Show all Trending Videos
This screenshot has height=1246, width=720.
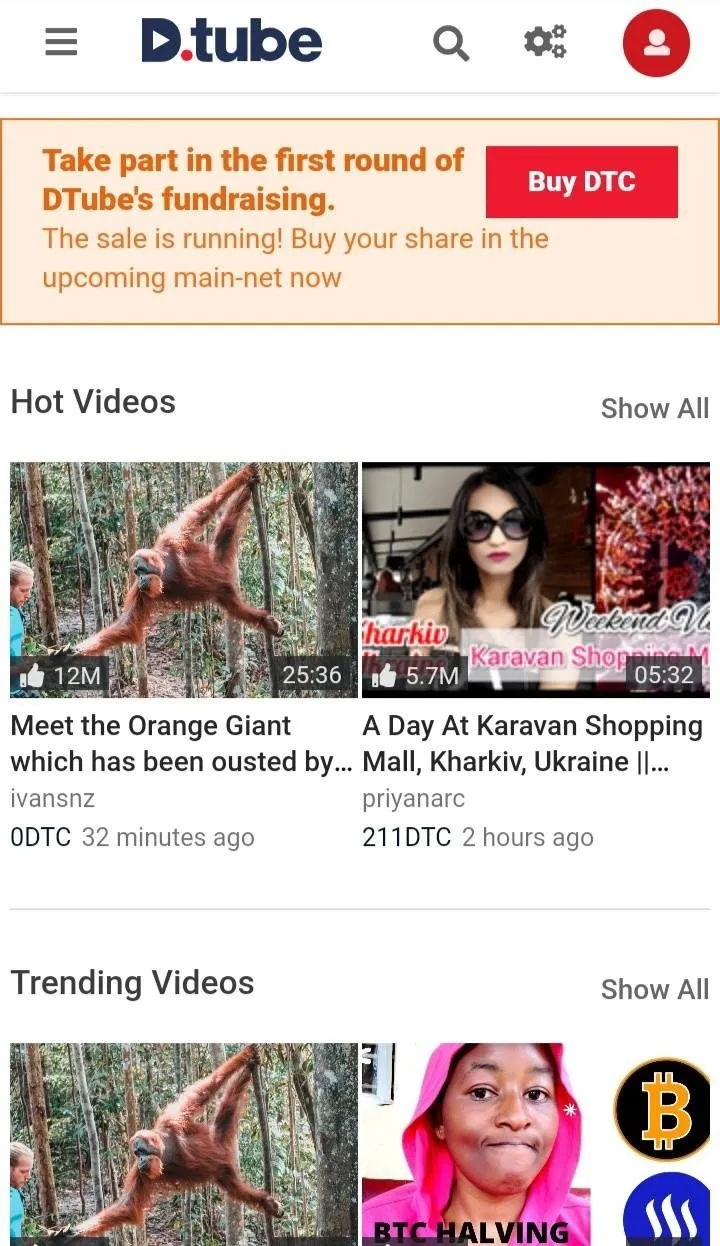[654, 989]
